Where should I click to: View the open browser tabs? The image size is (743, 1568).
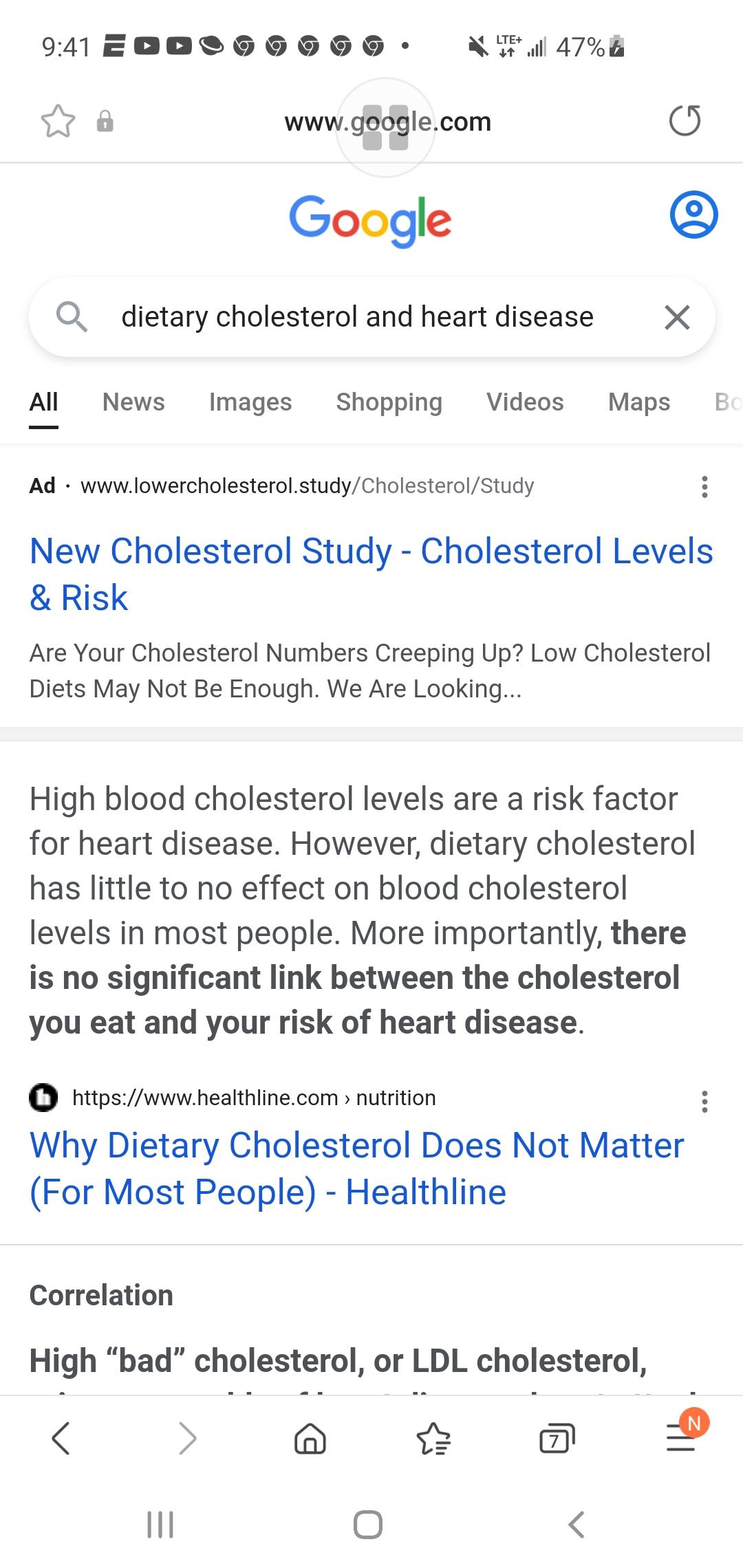[557, 1438]
